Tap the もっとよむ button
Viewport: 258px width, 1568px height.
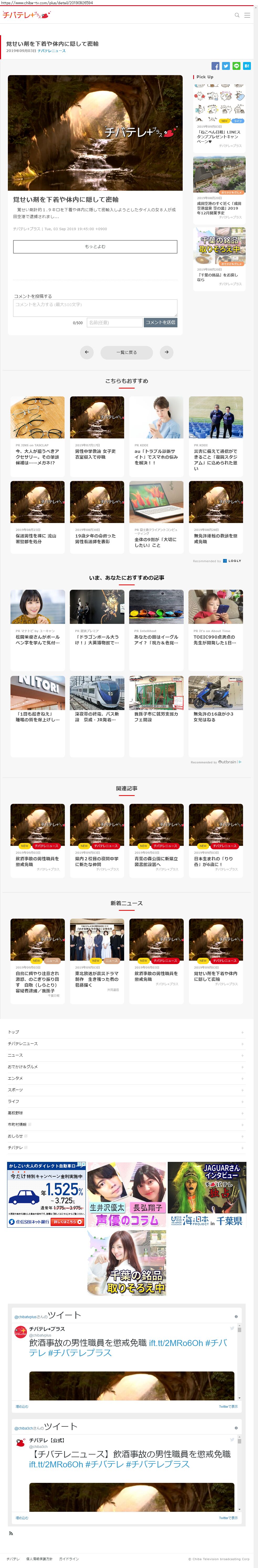pos(95,246)
